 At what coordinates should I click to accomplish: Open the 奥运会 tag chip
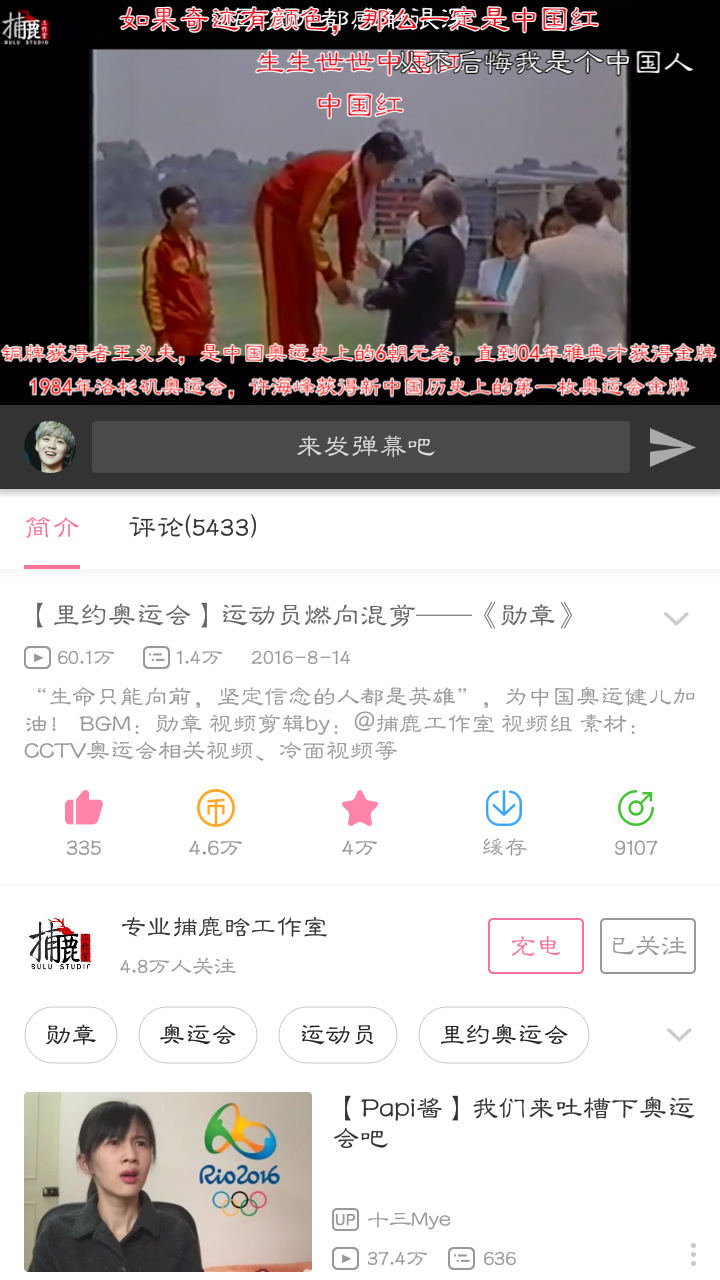pos(198,1034)
